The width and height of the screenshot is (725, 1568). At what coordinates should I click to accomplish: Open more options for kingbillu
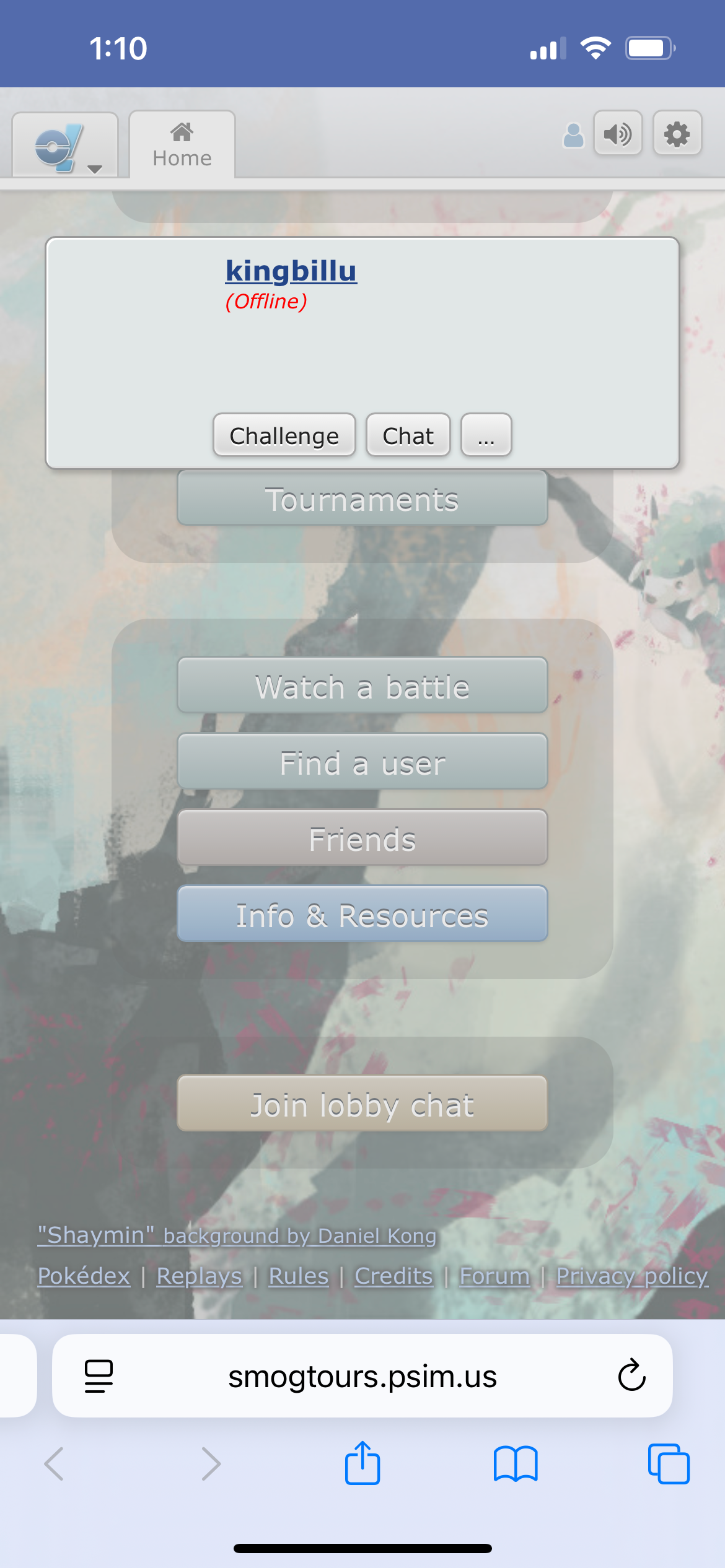click(486, 435)
